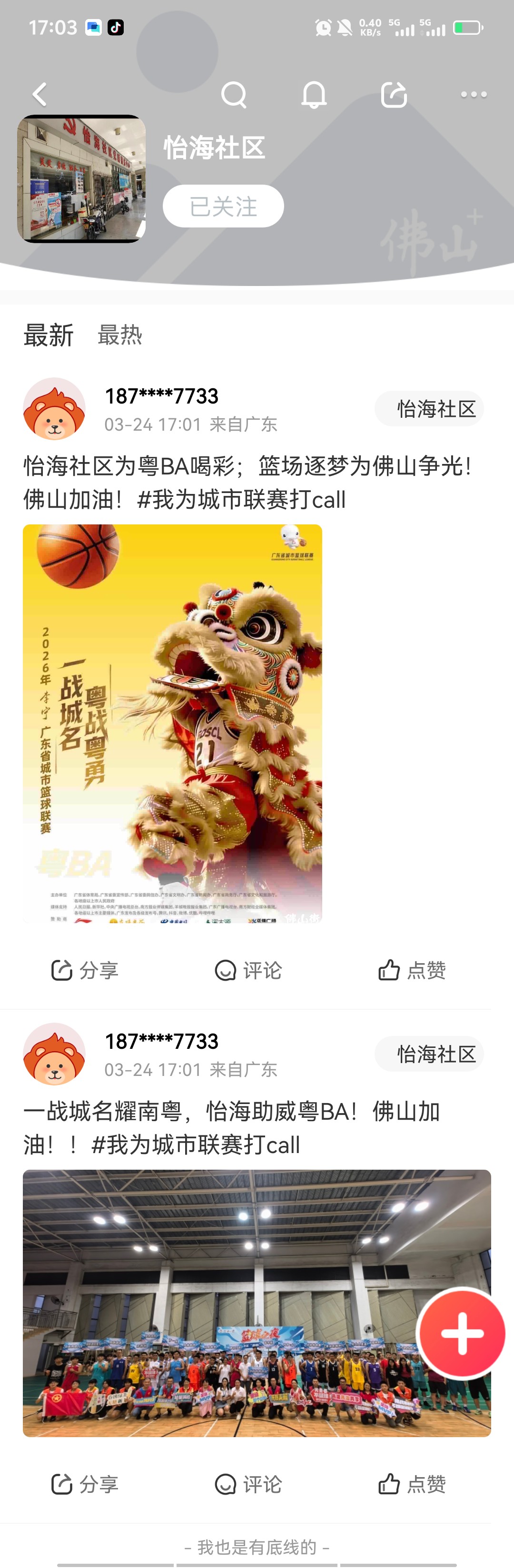Select the 最新 tab
Image resolution: width=514 pixels, height=1568 pixels.
pos(49,335)
